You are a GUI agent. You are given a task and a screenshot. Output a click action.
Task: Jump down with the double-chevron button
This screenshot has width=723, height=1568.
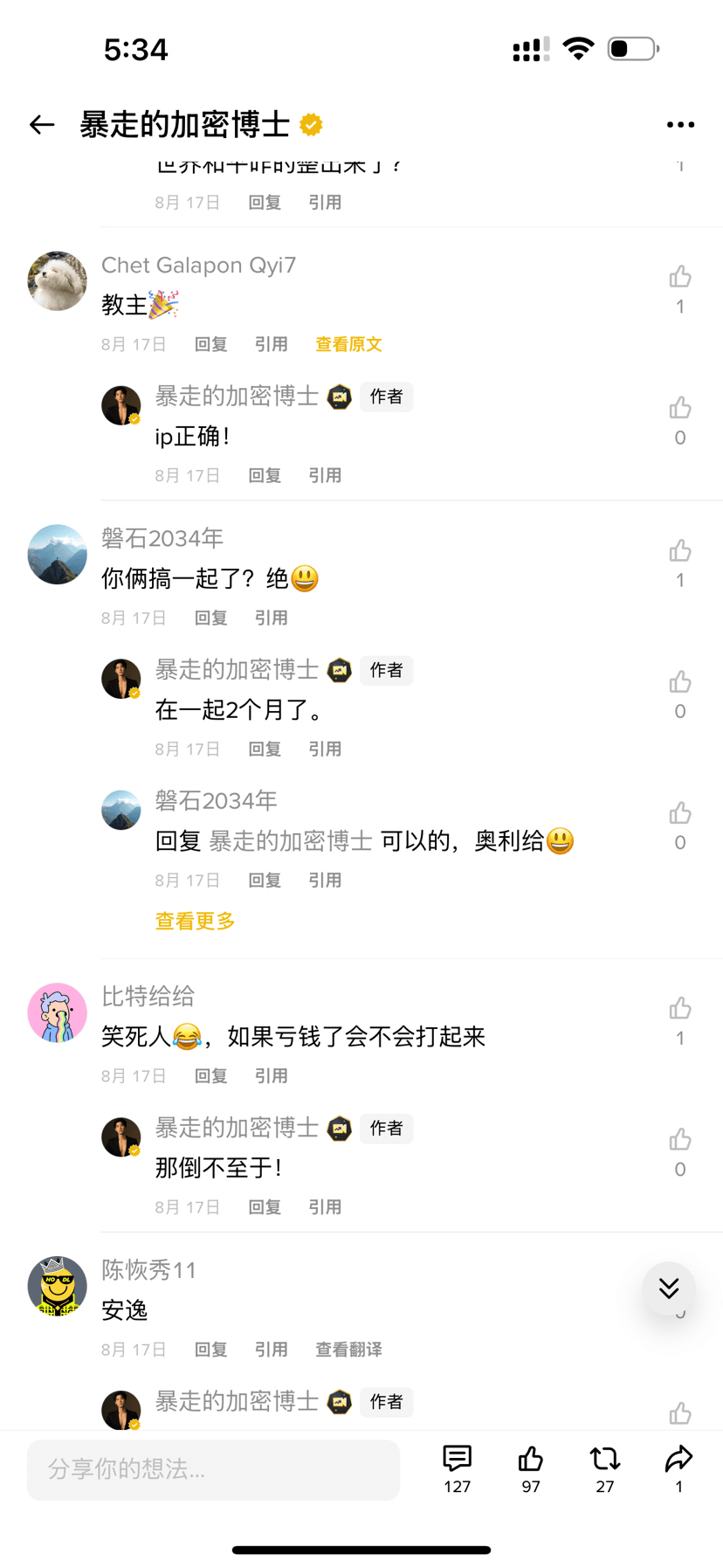[x=669, y=1288]
